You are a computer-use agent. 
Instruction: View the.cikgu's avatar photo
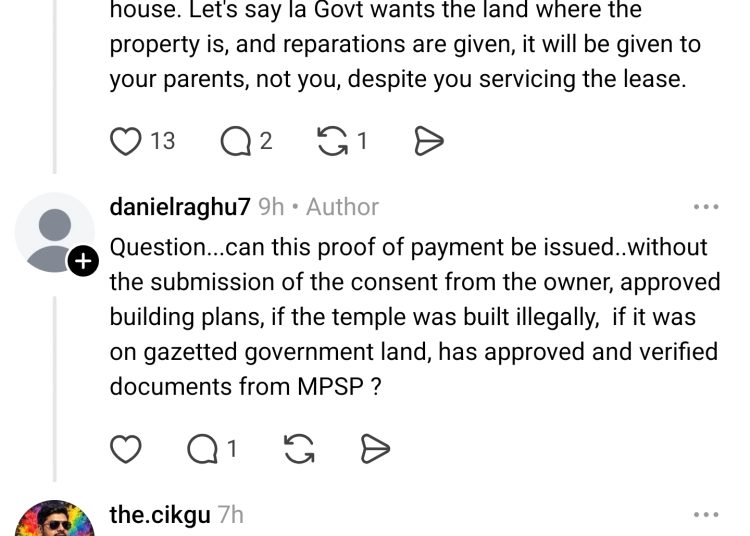pyautogui.click(x=55, y=520)
